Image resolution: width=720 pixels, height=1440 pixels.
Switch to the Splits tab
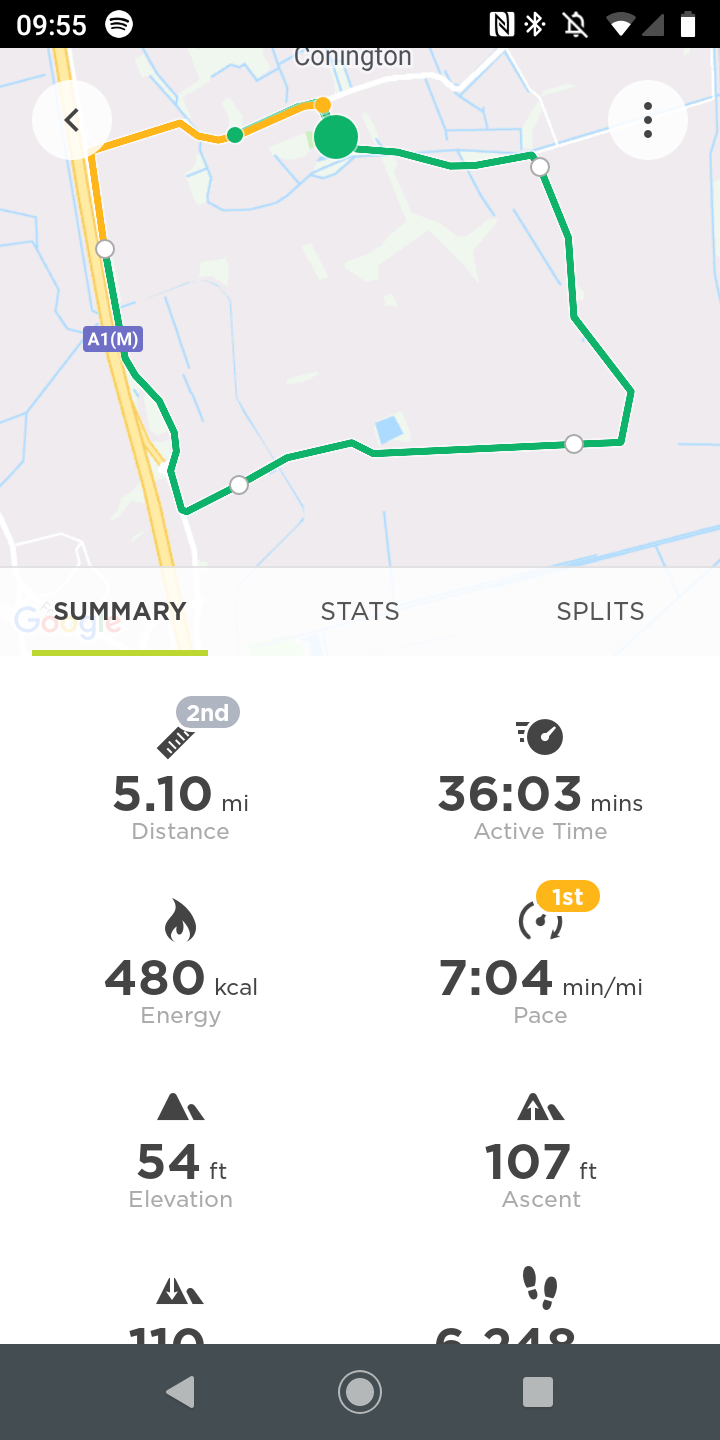(600, 611)
